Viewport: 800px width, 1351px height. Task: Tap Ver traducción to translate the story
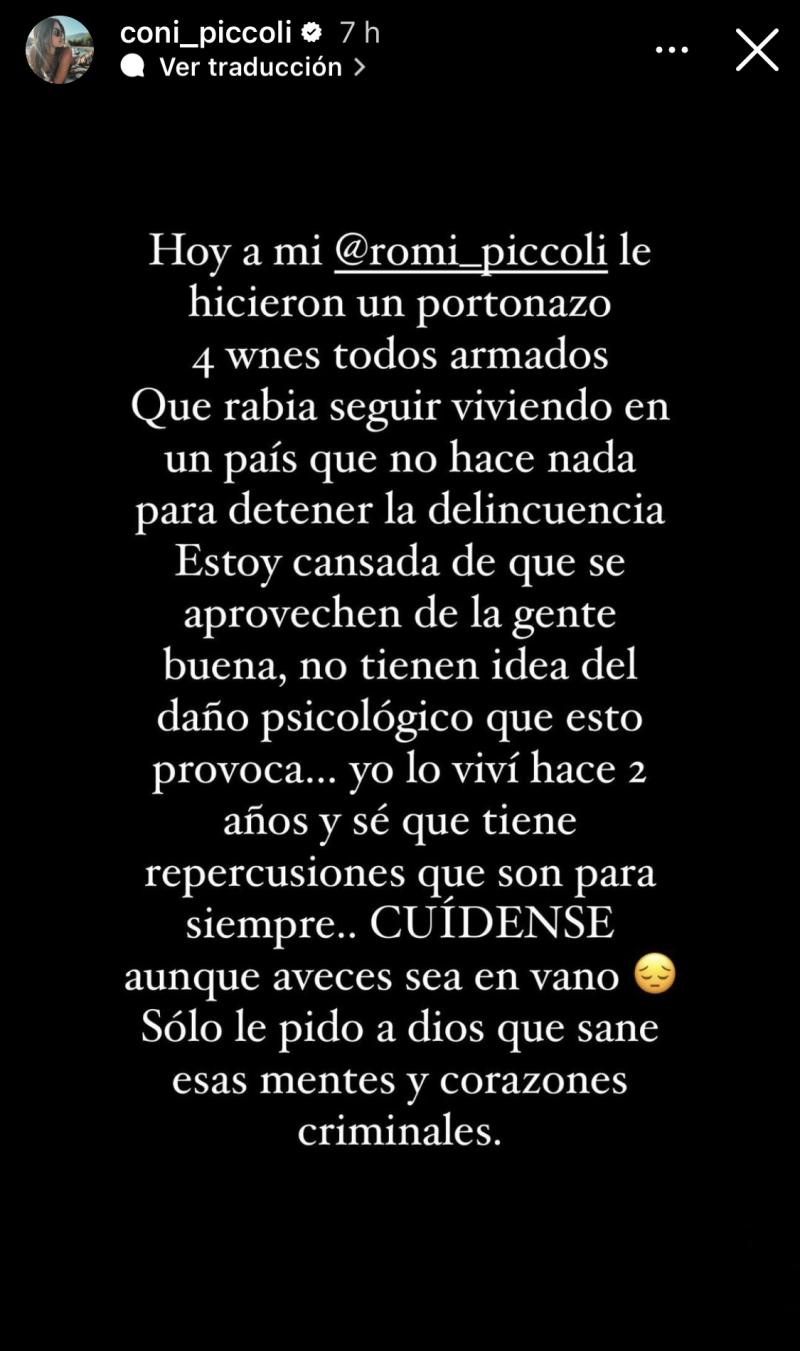click(250, 67)
